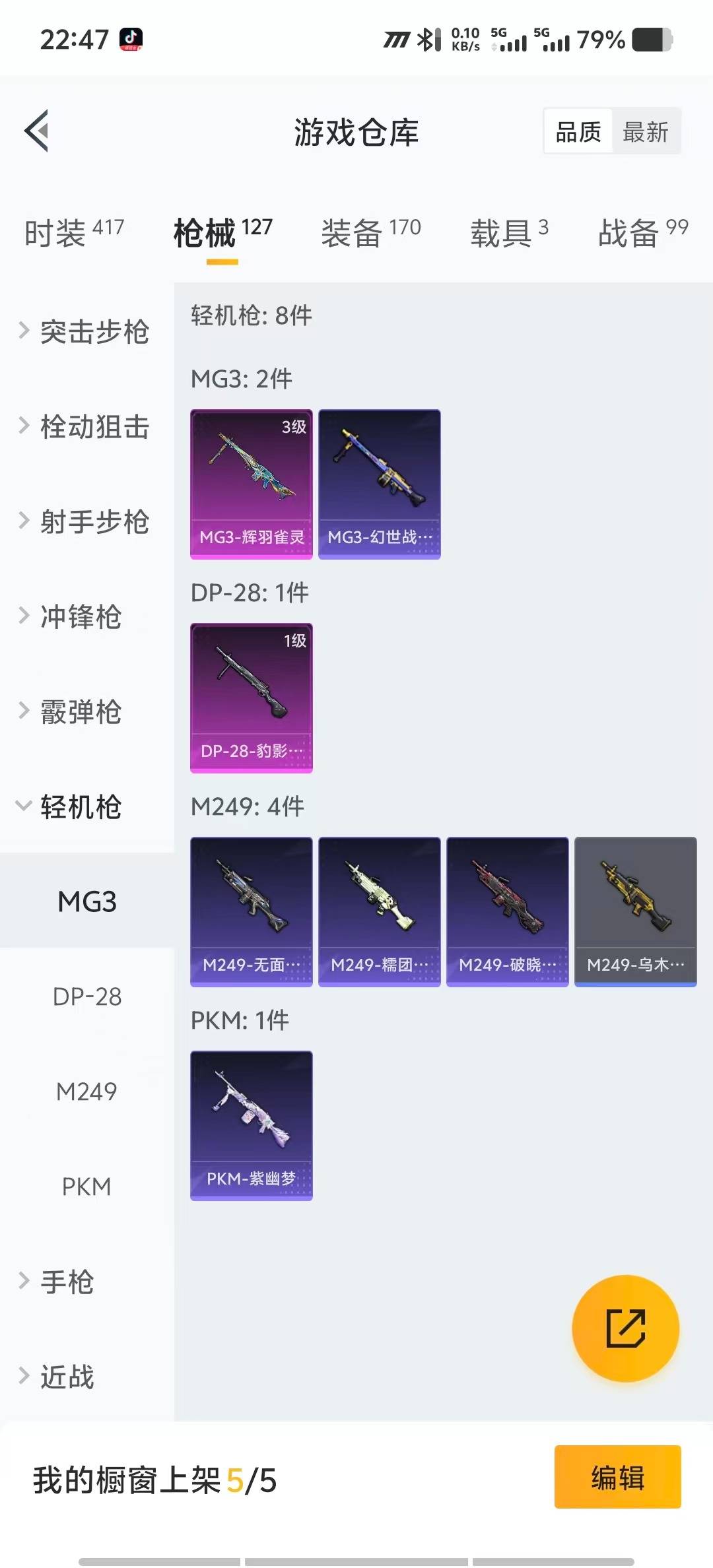View the DP-28-豹影 skin
The image size is (713, 1568).
[x=251, y=698]
